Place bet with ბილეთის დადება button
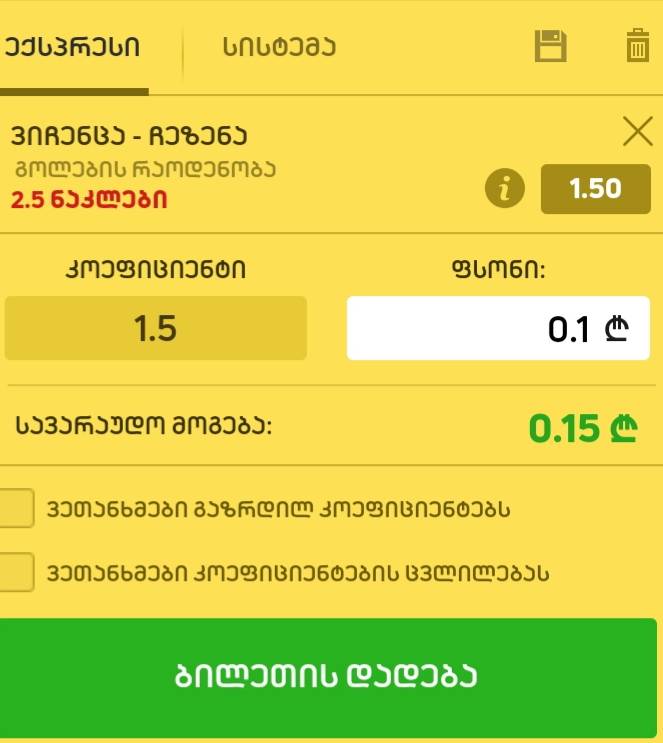The height and width of the screenshot is (743, 663). tap(328, 677)
